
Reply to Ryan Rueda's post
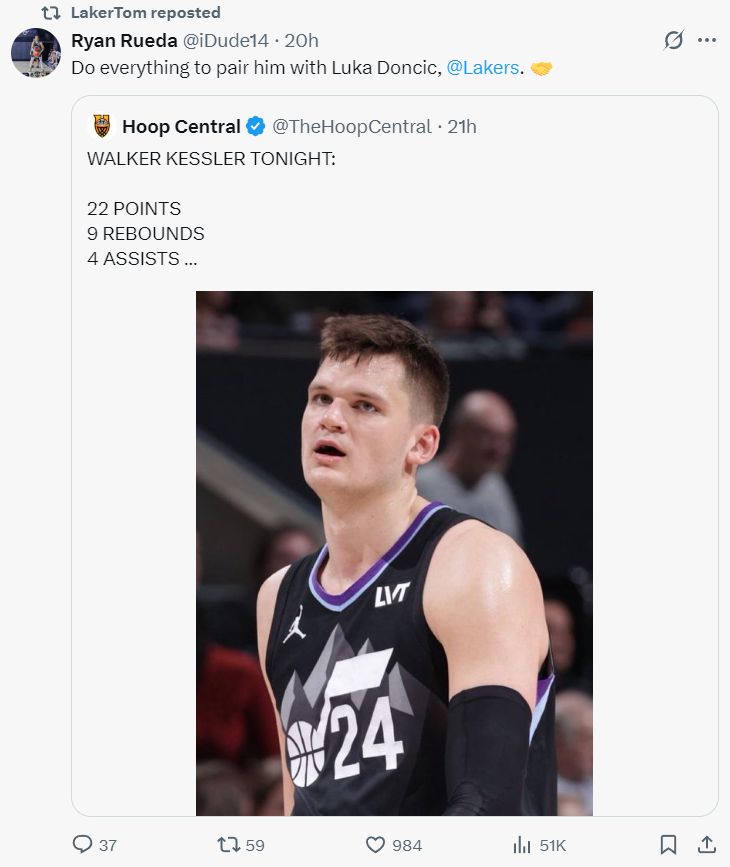83,845
